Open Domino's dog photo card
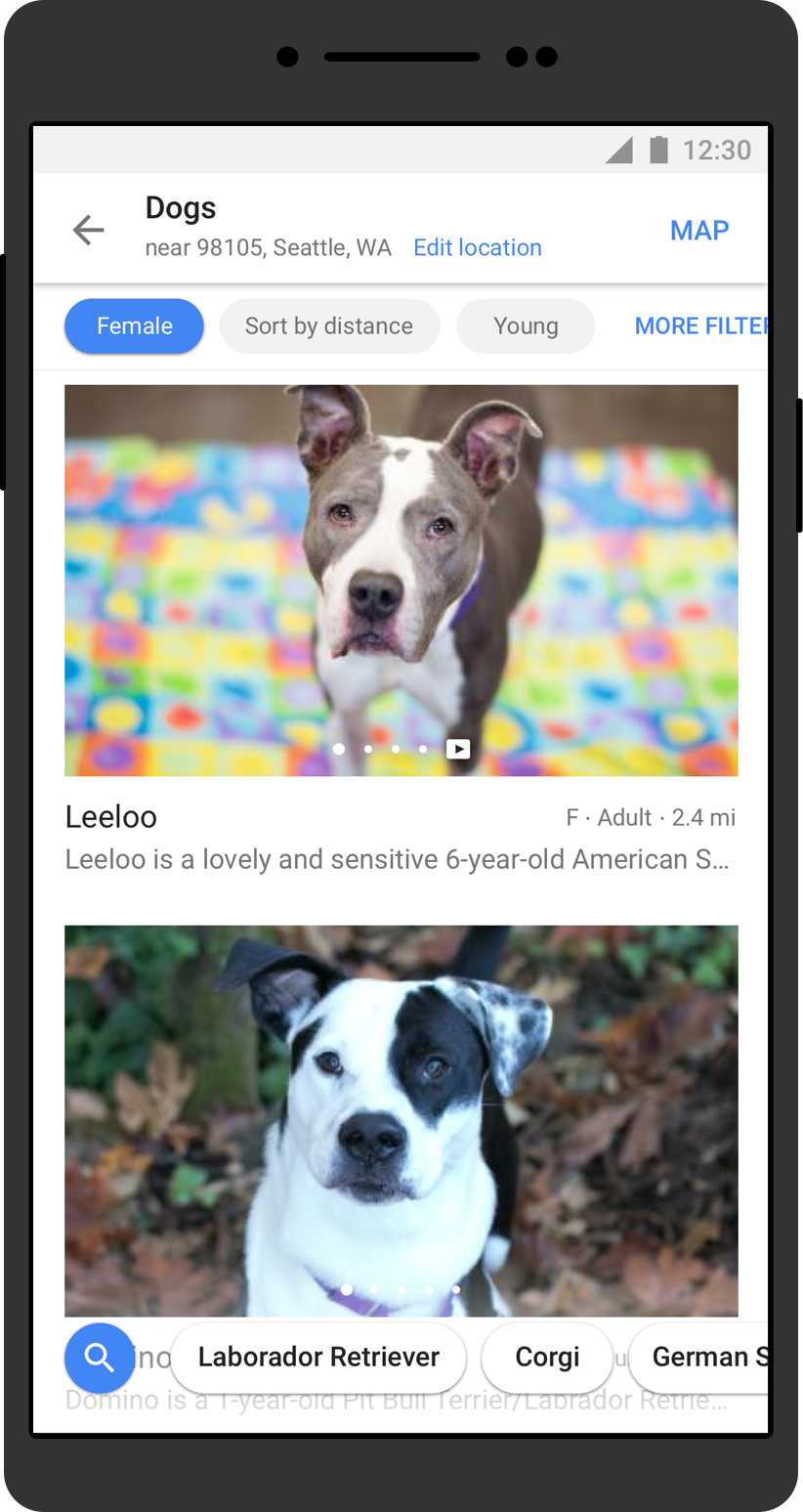 pos(401,1121)
